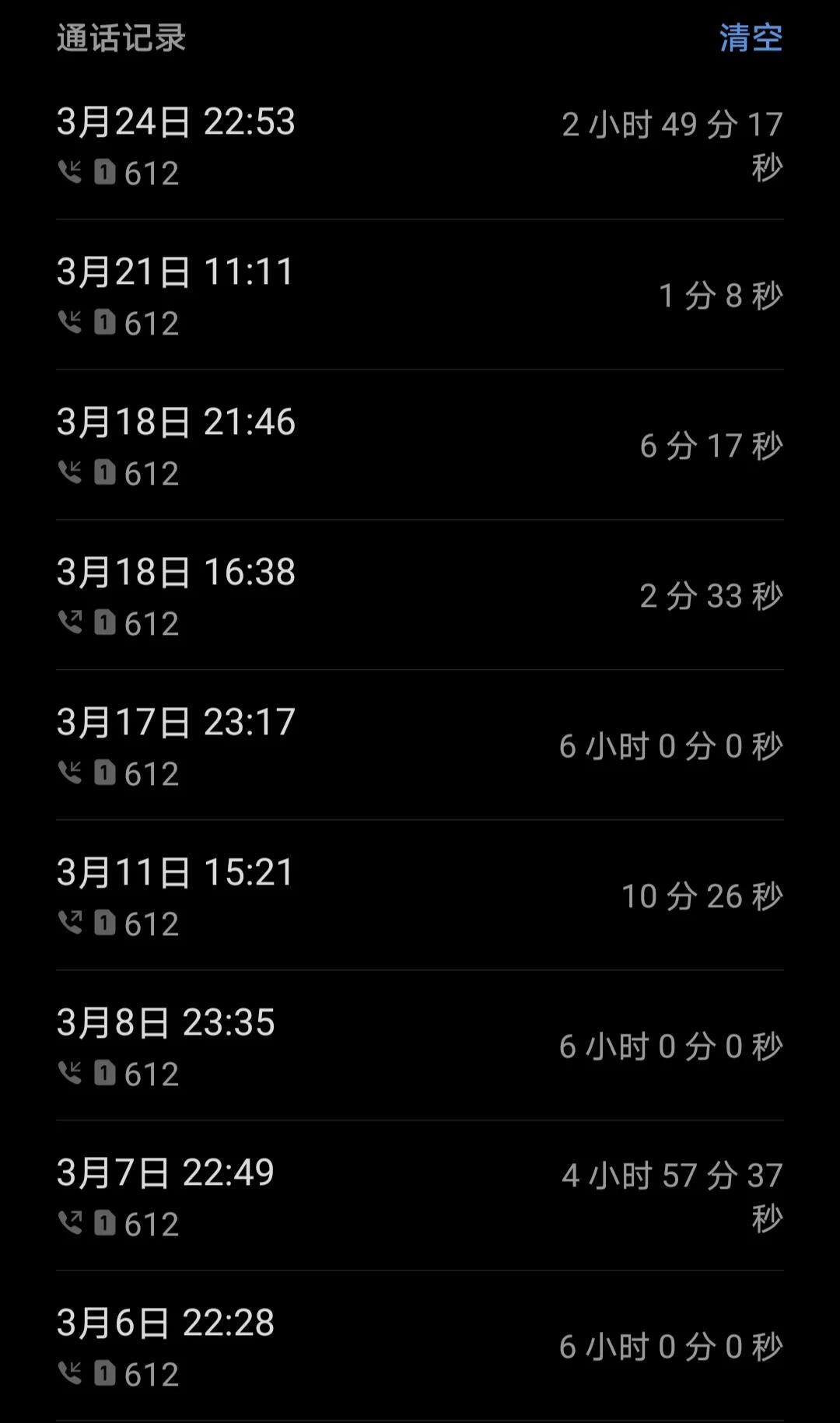
Task: Click the incoming call icon on the 3月21日 entry
Action: pyautogui.click(x=71, y=323)
